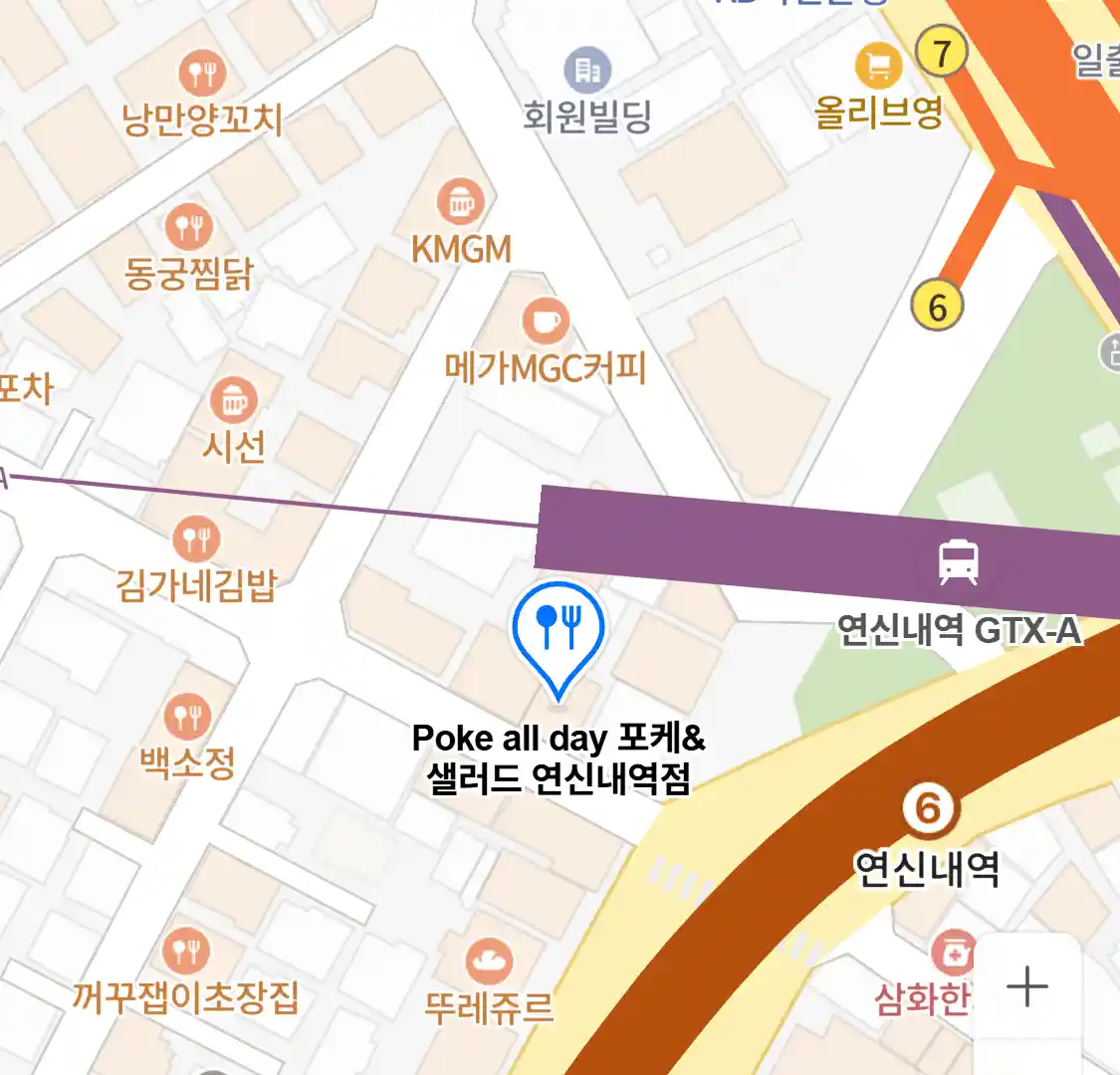Open the 메가MGC커피 cafe marker
This screenshot has height=1075, width=1120.
point(546,322)
